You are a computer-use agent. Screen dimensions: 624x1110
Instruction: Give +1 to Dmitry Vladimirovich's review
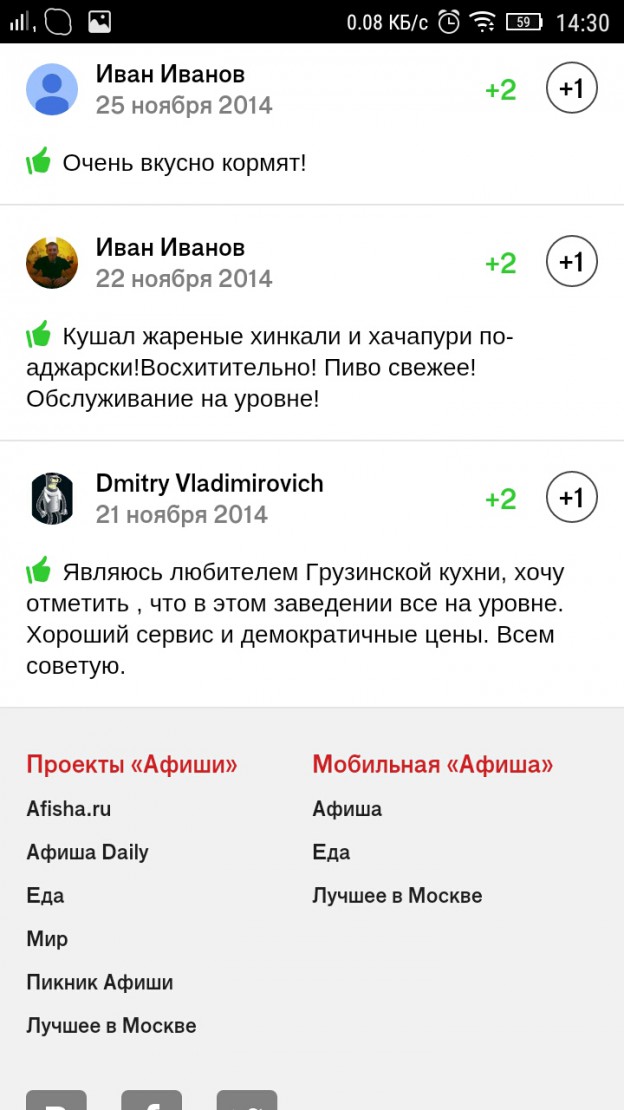point(572,498)
